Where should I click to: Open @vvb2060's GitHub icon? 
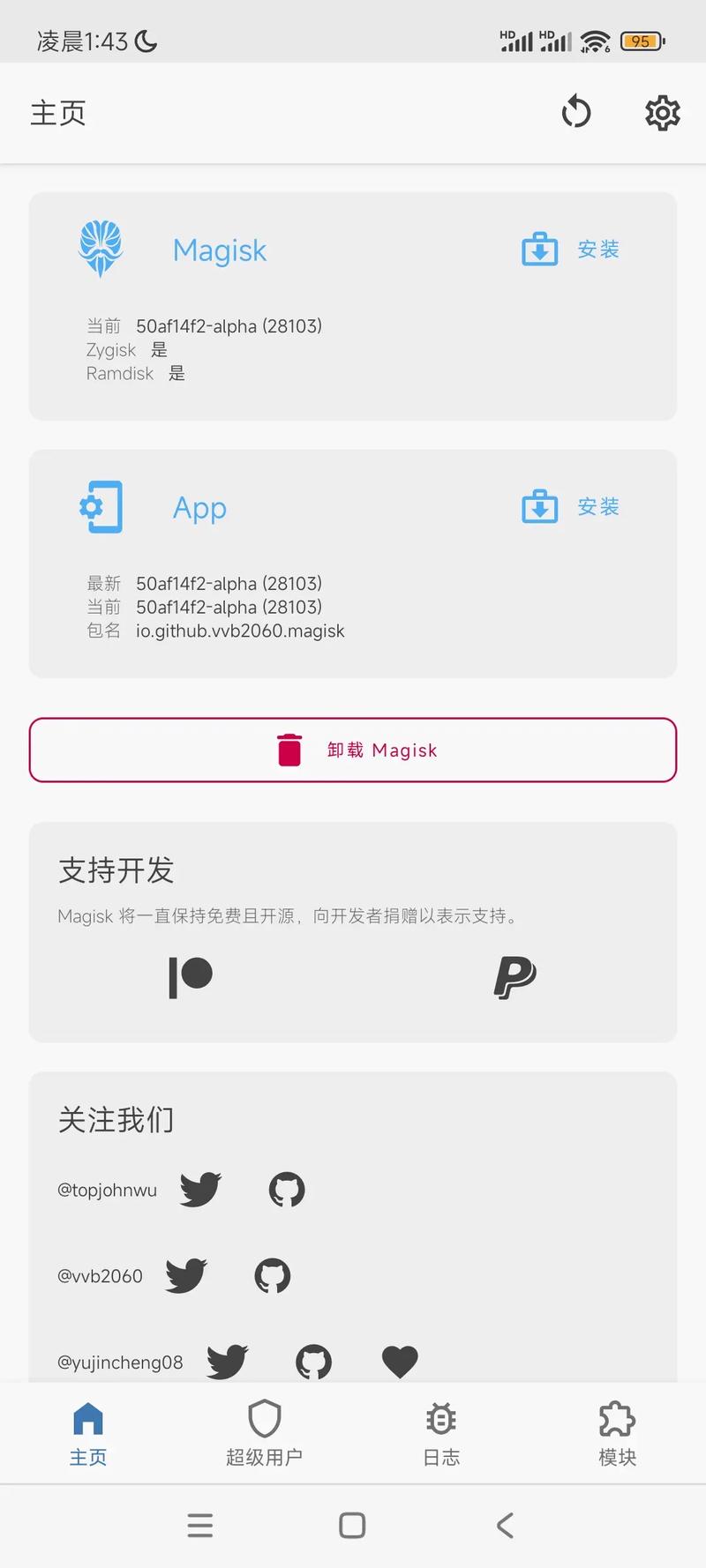click(272, 1275)
